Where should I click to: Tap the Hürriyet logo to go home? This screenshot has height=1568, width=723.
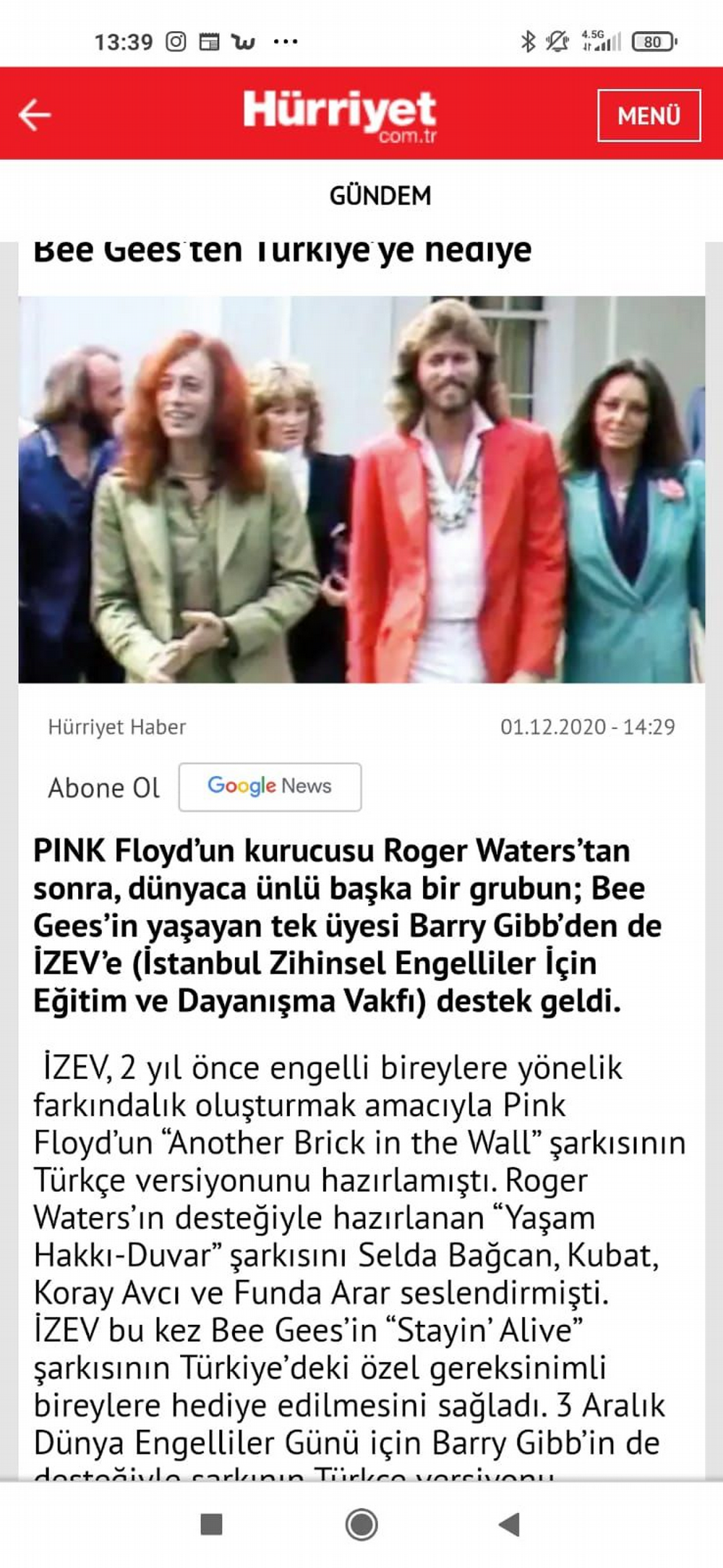[340, 114]
